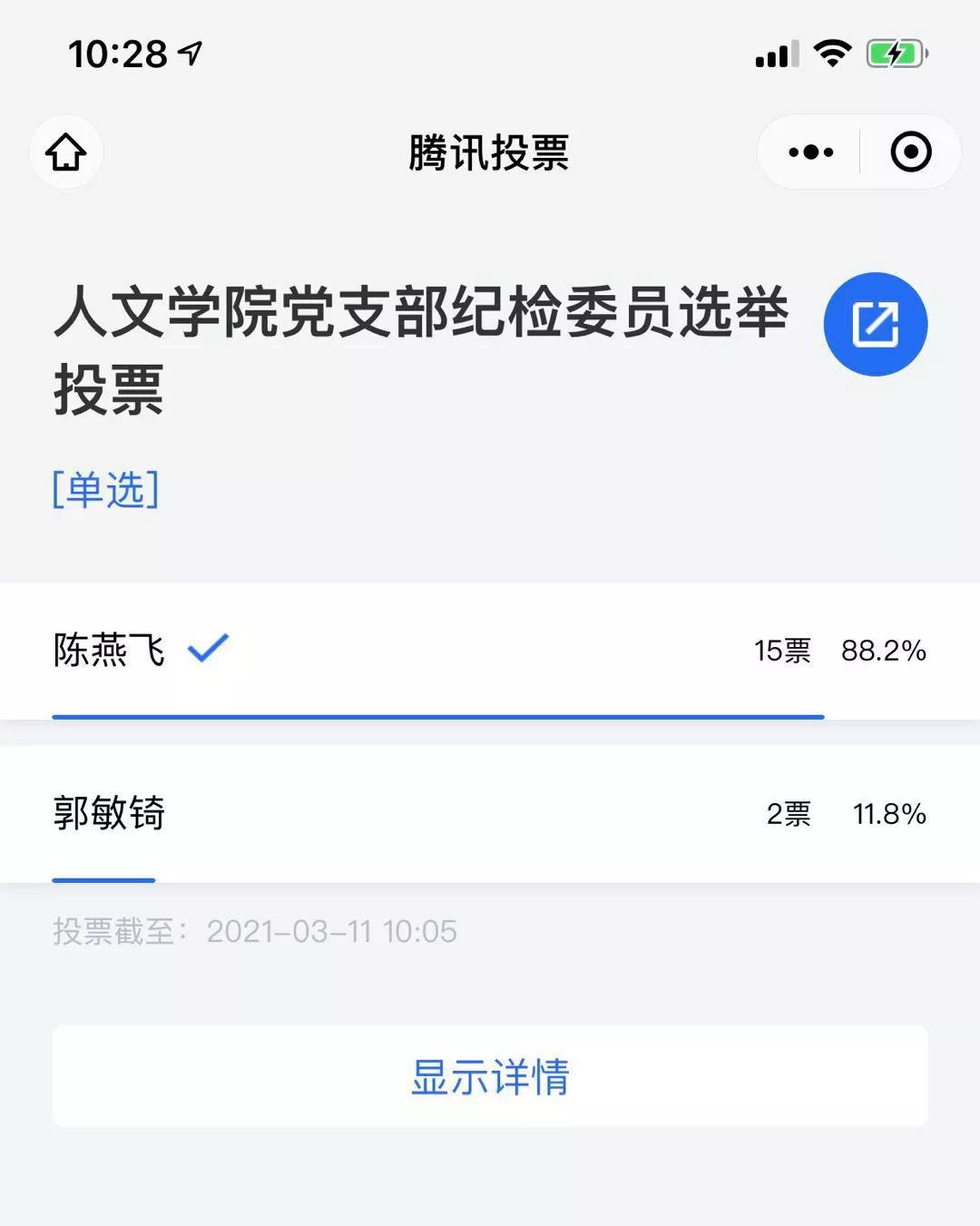Screen dimensions: 980x1226
Task: Tap the home icon in top-left corner
Action: [x=65, y=152]
